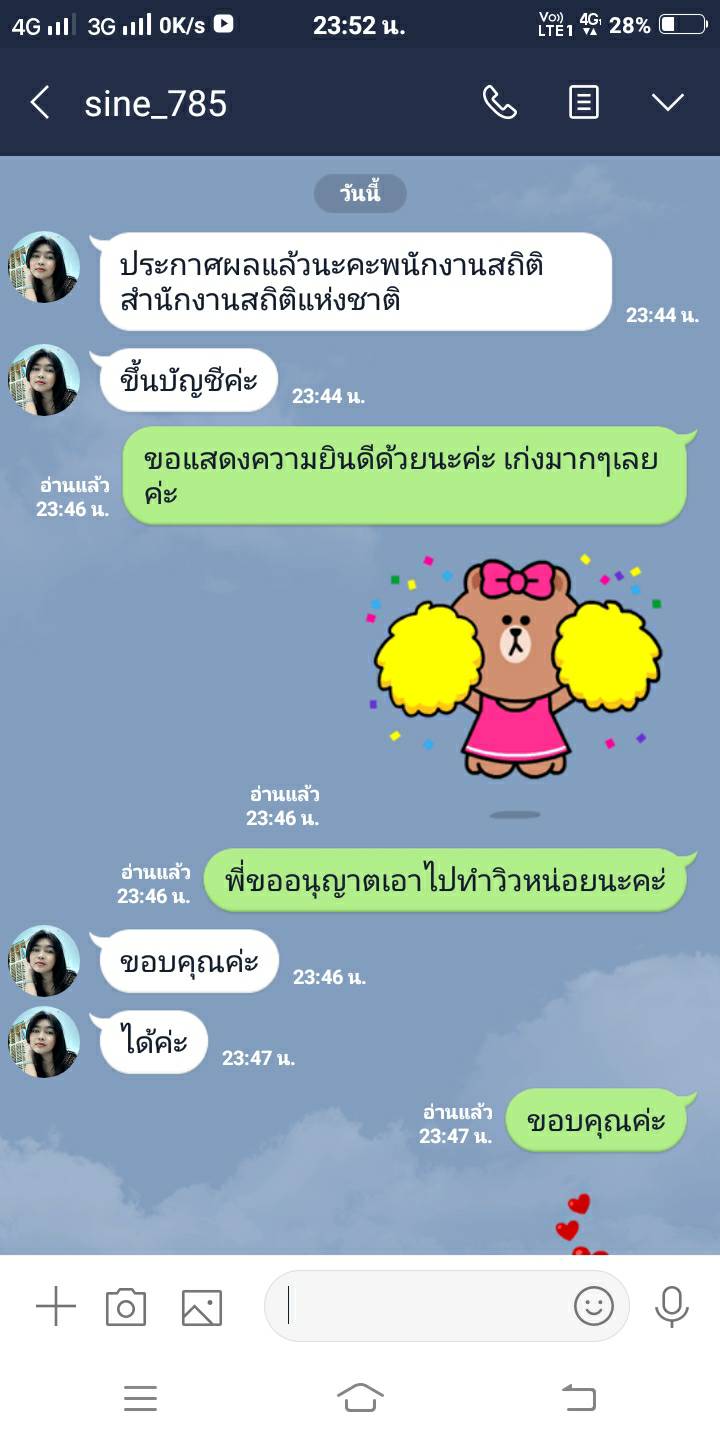Expand the chat options chevron
This screenshot has height=1440, width=720.
[667, 102]
